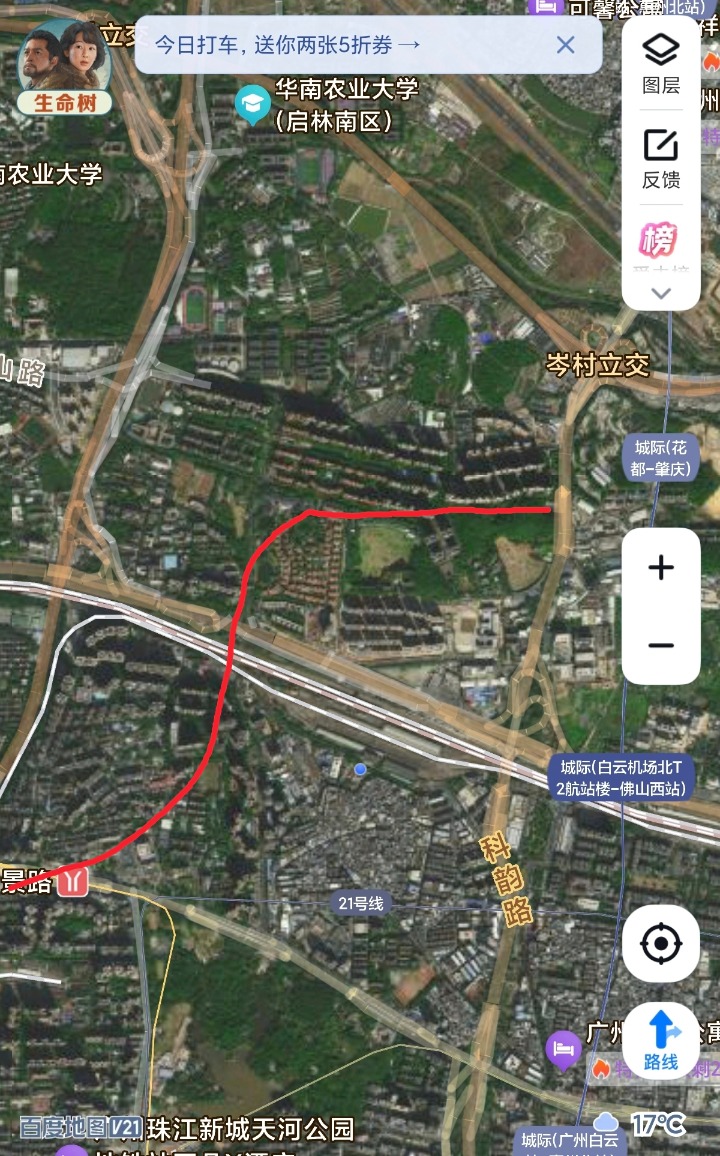Recenter map on my location
Screen dimensions: 720x1156
[660, 943]
